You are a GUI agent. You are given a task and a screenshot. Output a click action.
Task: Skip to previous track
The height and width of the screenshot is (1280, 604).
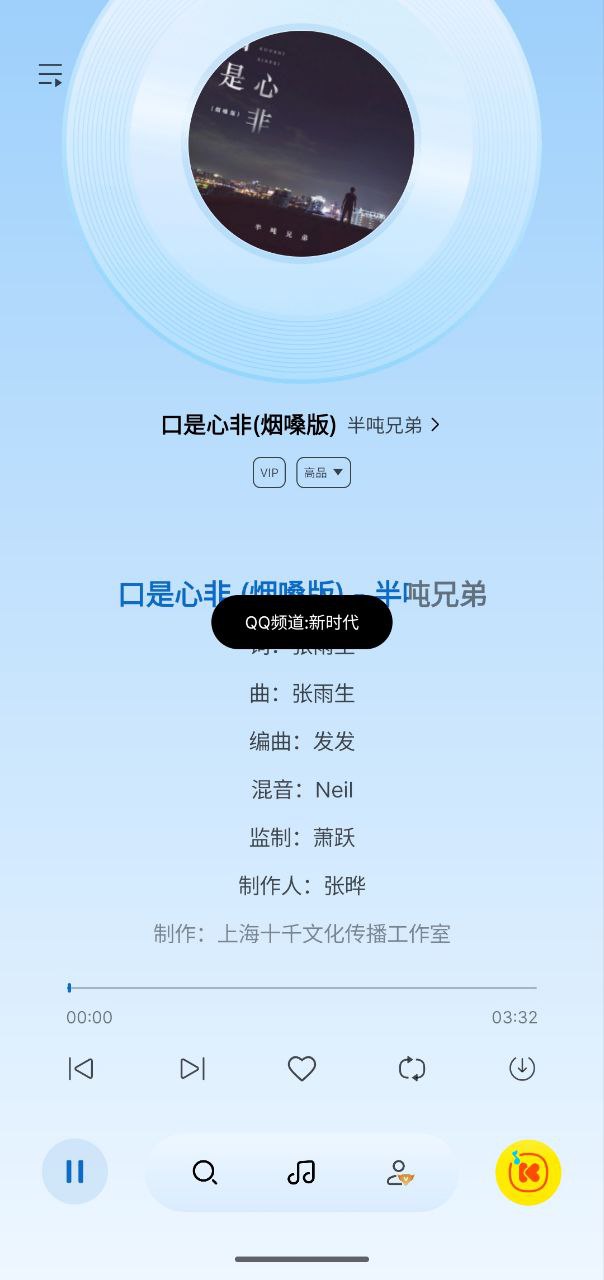tap(81, 1068)
